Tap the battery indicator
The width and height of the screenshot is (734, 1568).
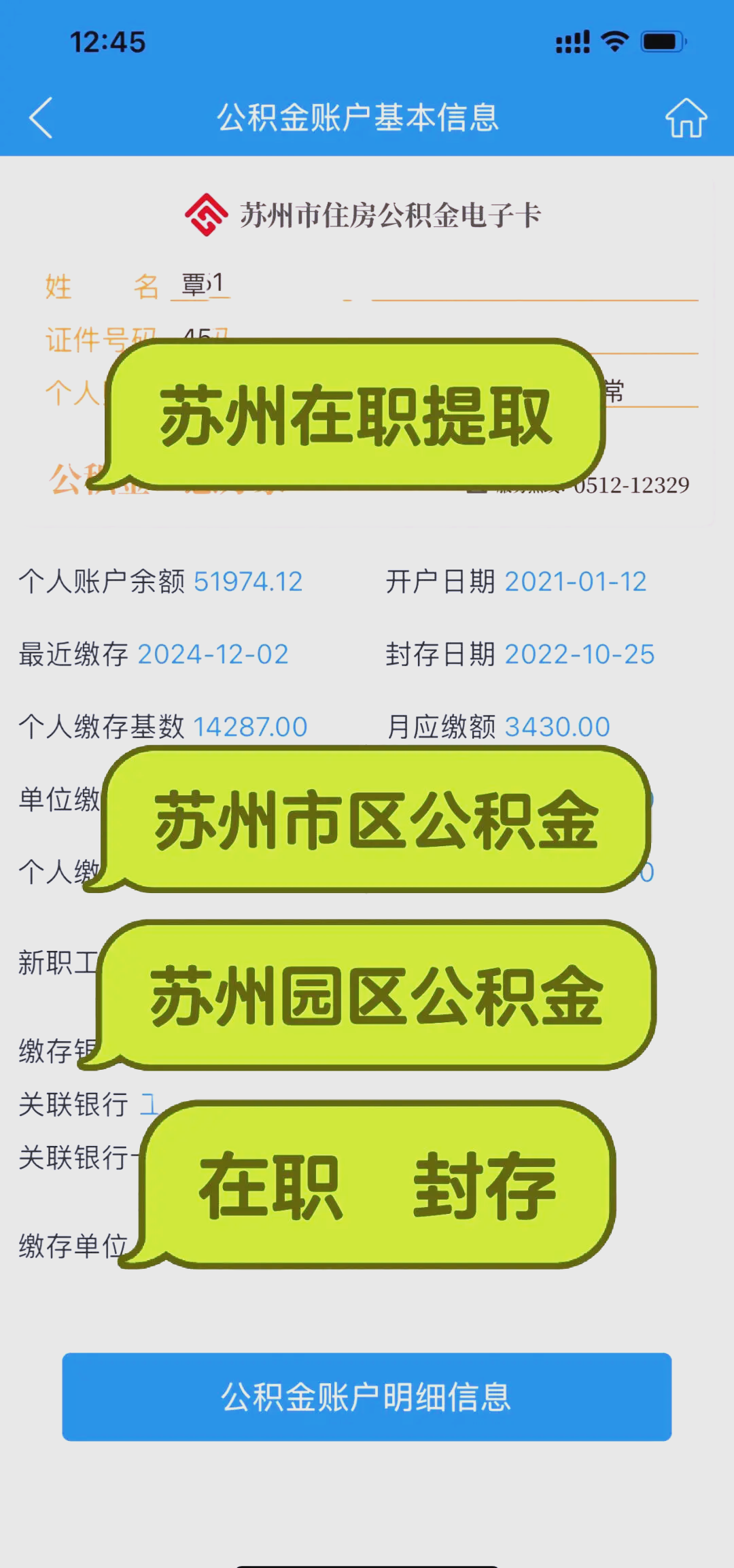663,40
